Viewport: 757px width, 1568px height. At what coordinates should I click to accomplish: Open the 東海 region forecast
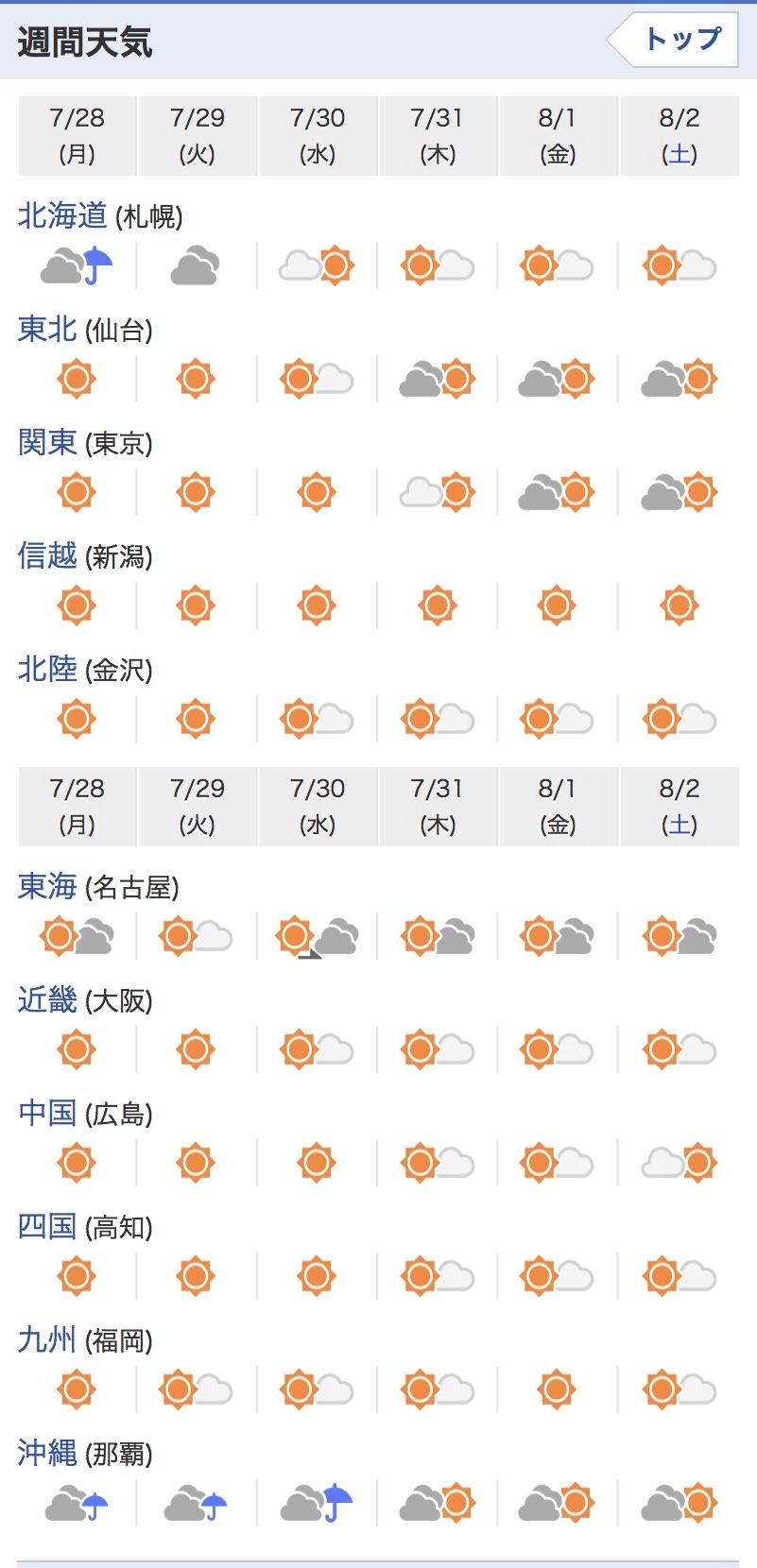[x=47, y=887]
